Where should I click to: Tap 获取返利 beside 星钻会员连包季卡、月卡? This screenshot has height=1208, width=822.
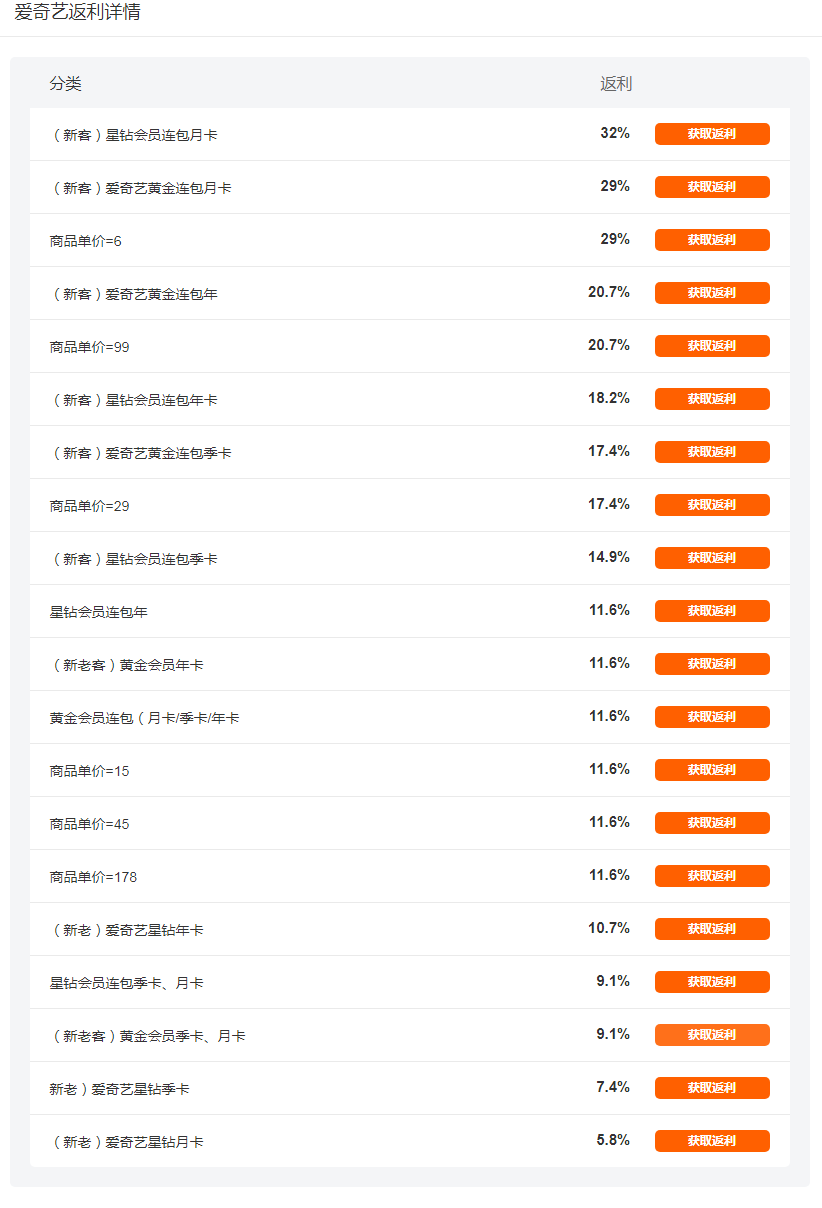712,982
